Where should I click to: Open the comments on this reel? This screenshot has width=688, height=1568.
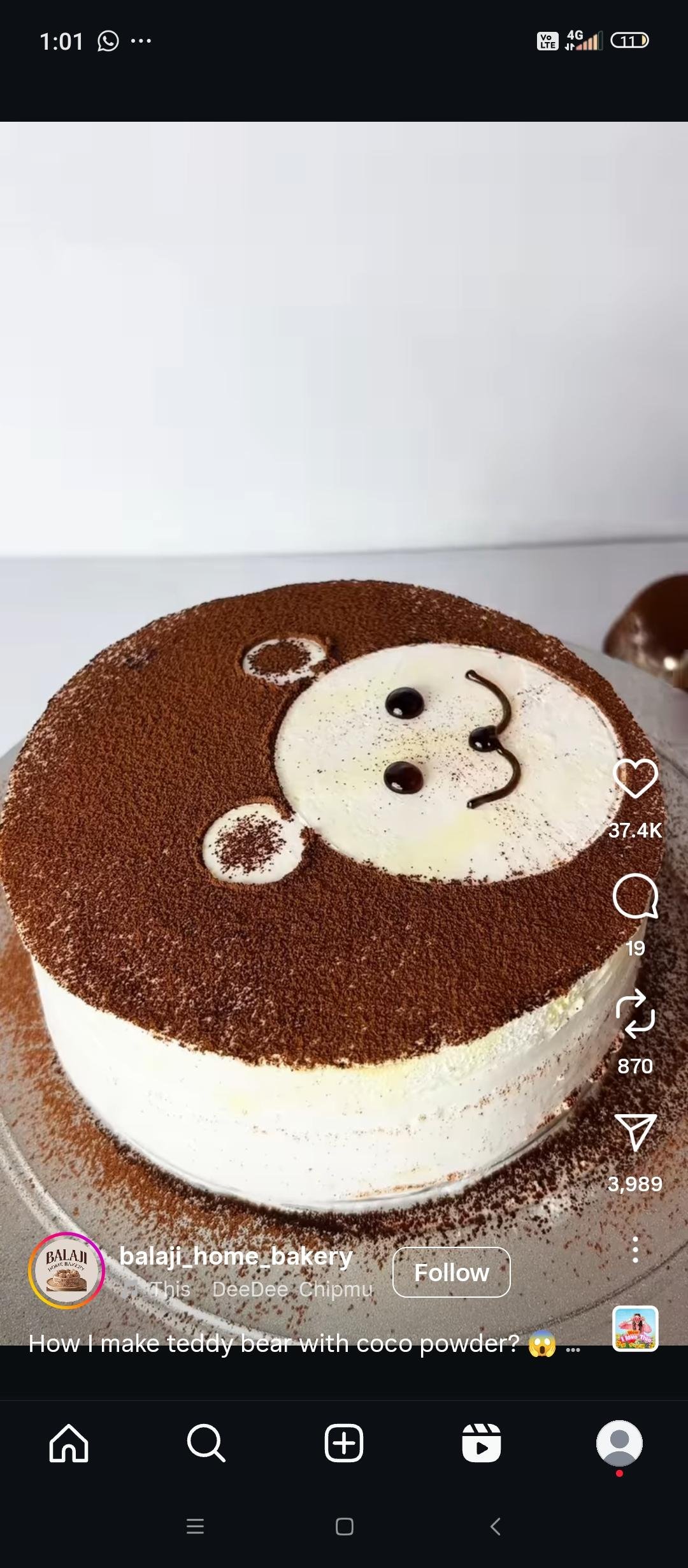pos(635,896)
